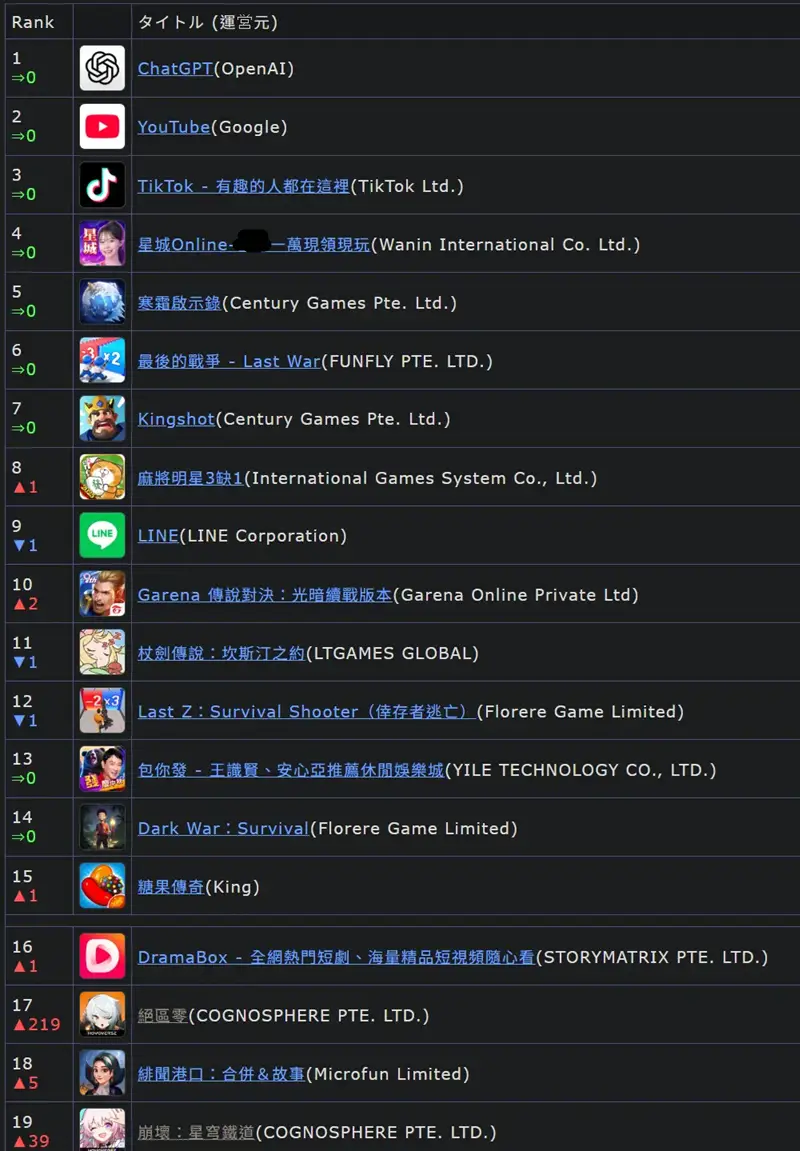Open the 麻將明星3缺1 link
Image resolution: width=800 pixels, height=1151 pixels.
click(x=190, y=478)
